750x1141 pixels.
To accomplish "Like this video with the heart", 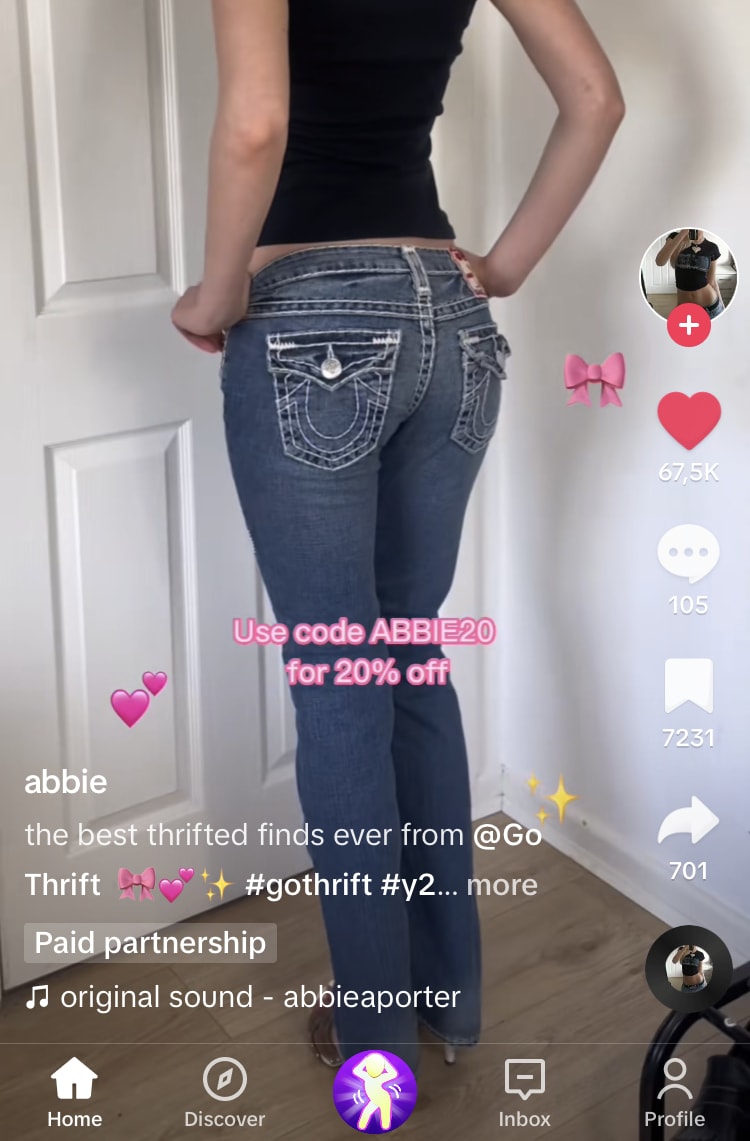I will [688, 421].
